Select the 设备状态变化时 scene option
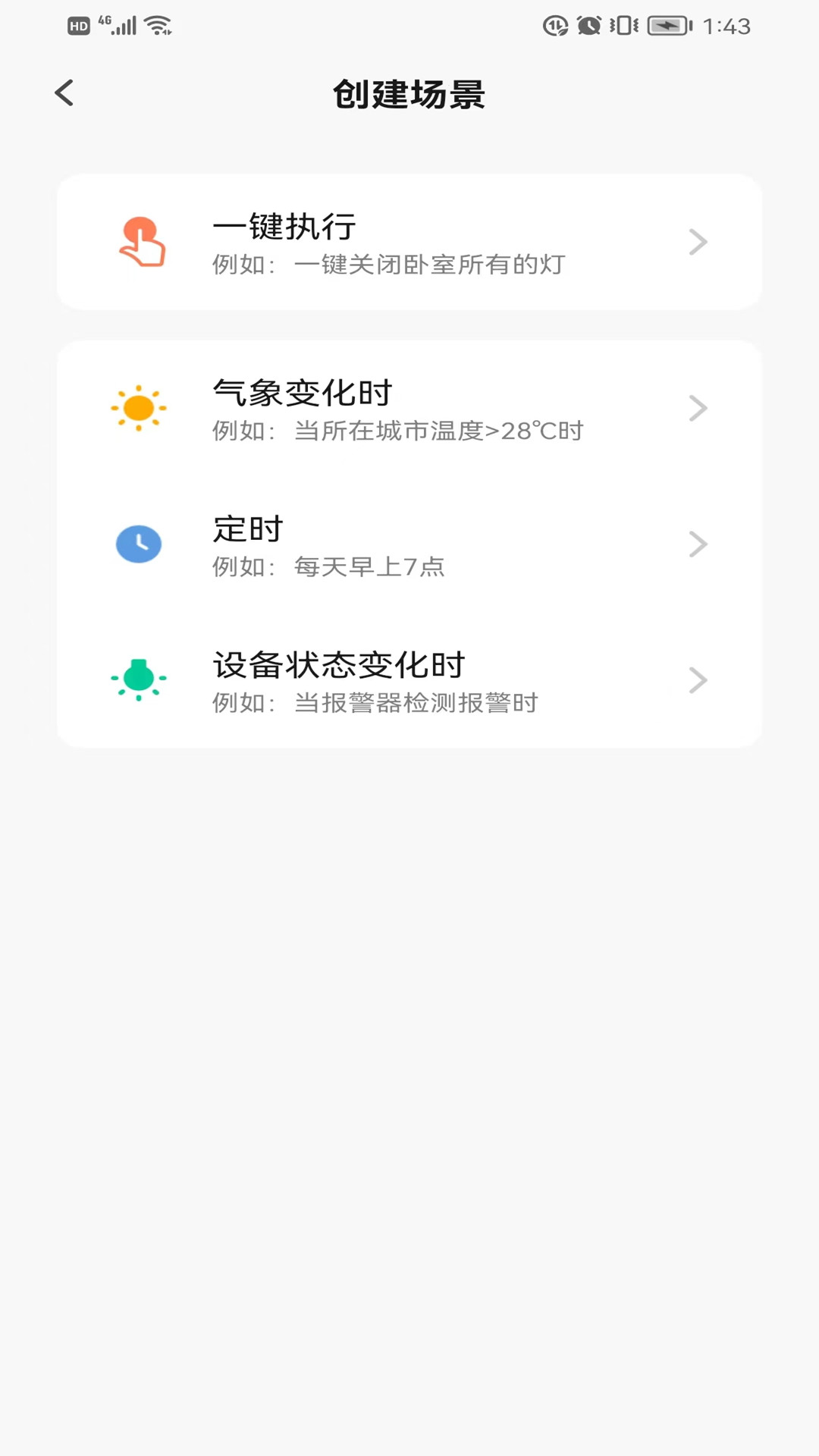 click(x=409, y=679)
